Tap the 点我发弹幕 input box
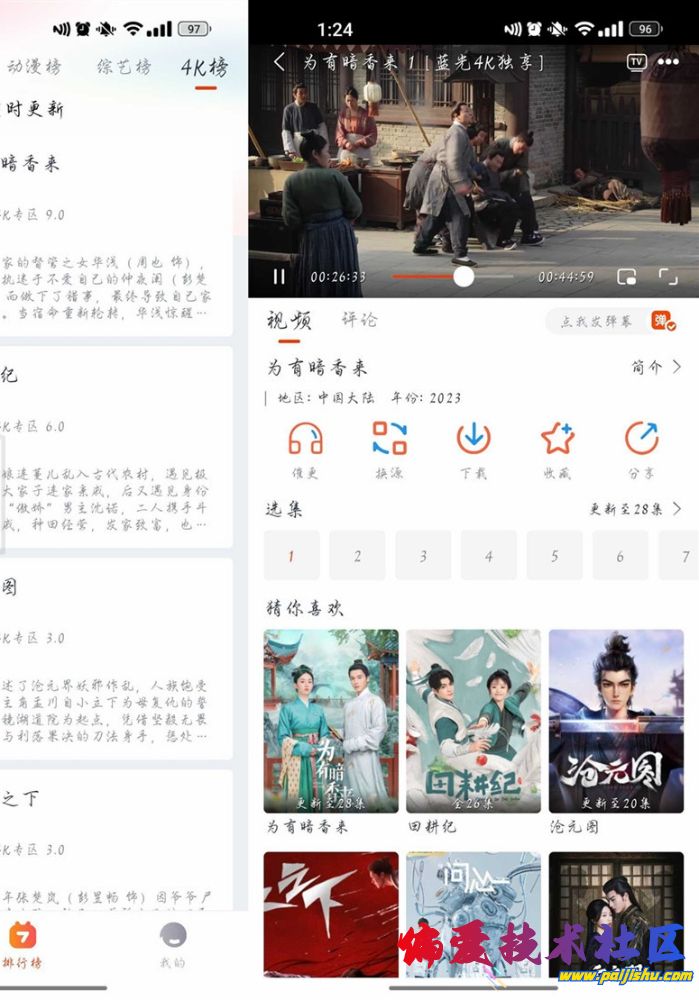This screenshot has width=699, height=1000. 596,321
